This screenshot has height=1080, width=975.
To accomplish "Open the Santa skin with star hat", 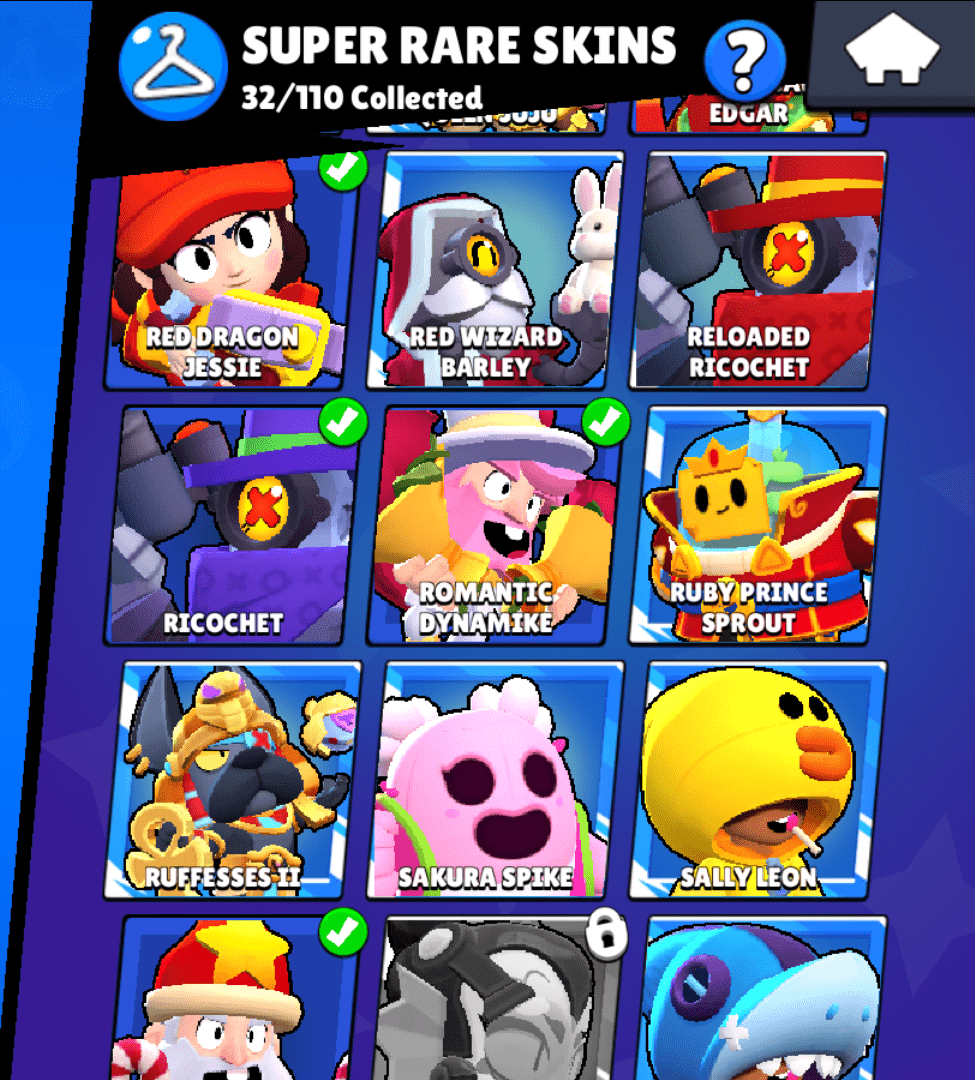I will tap(235, 1000).
